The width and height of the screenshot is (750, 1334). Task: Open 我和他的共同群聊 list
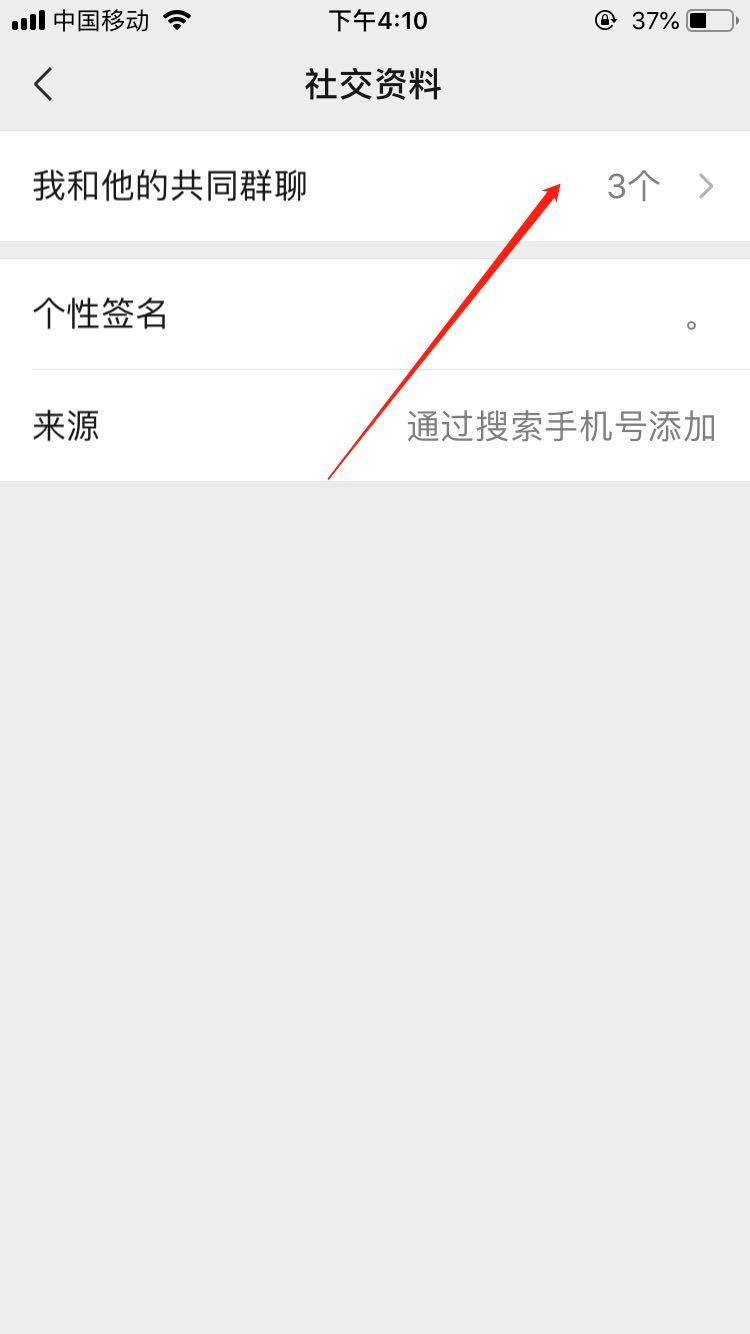coord(374,187)
